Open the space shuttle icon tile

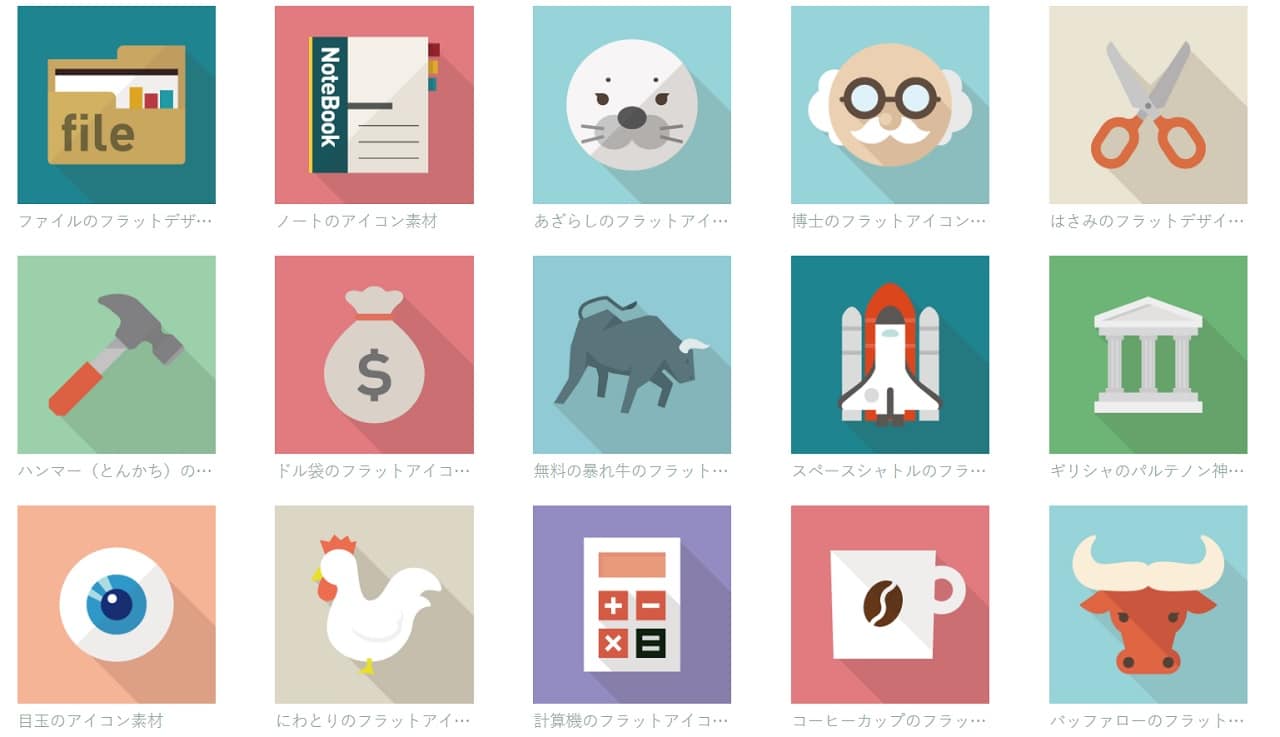[890, 355]
